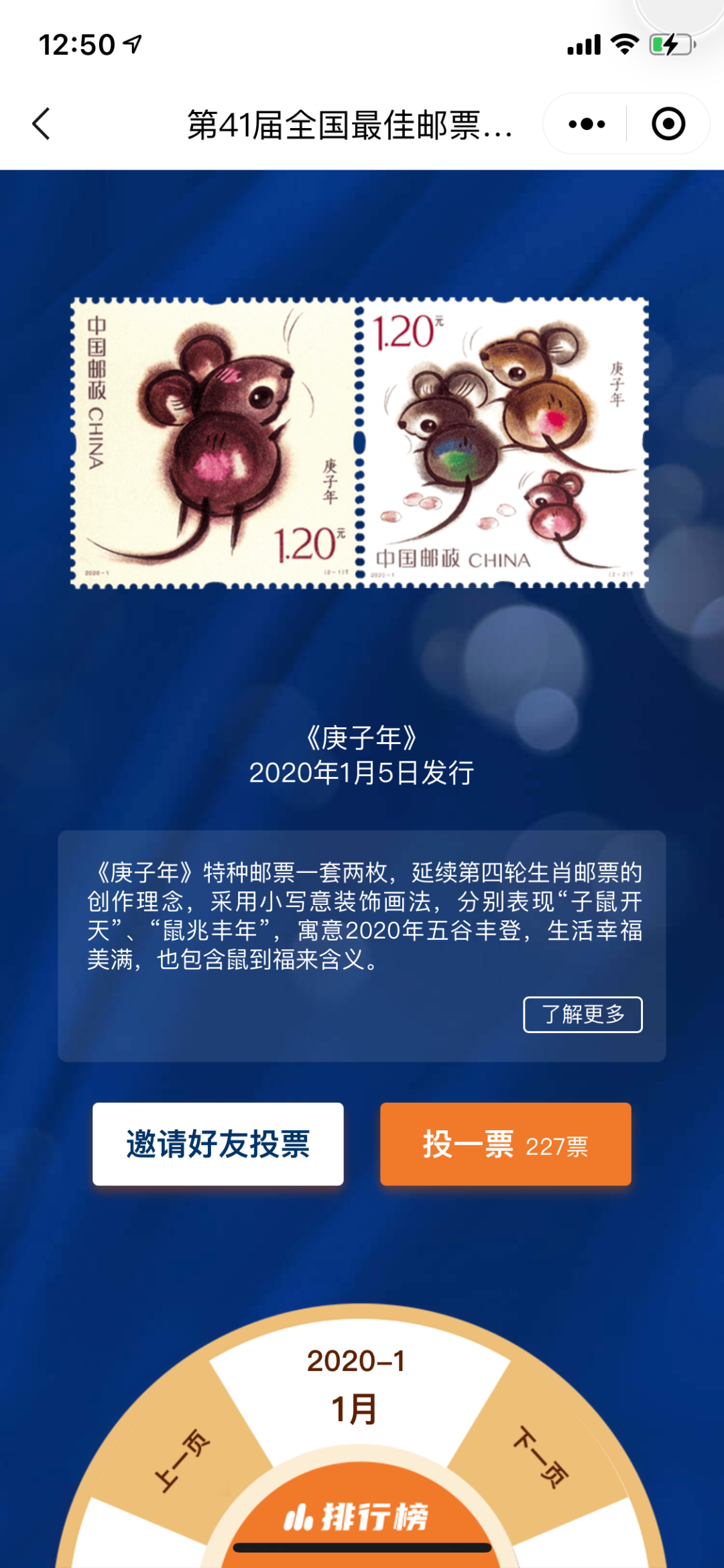This screenshot has height=1568, width=724.
Task: Tap 了解更多 to learn more
Action: tap(582, 1014)
